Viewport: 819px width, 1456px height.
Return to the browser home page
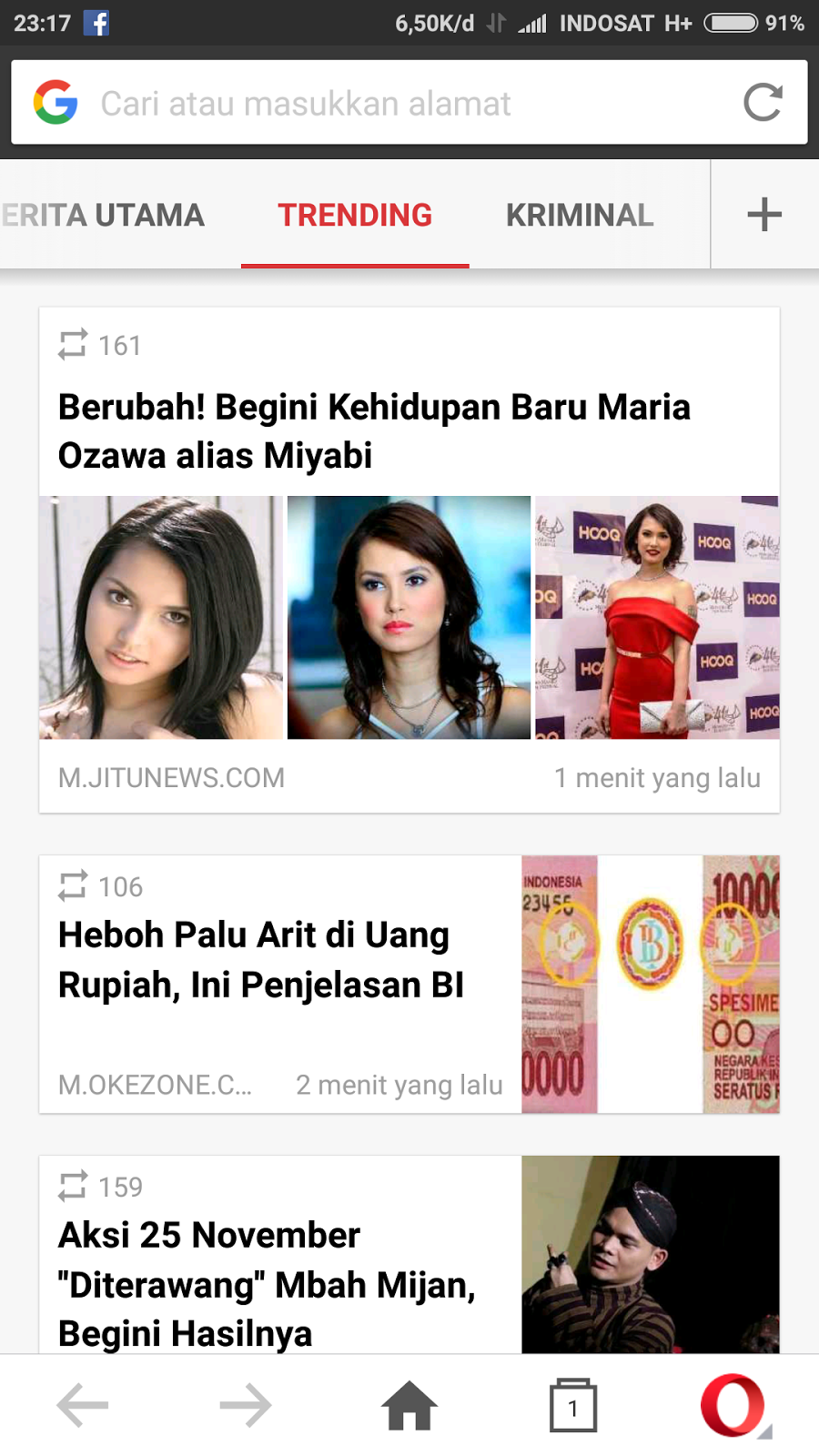[x=409, y=1406]
